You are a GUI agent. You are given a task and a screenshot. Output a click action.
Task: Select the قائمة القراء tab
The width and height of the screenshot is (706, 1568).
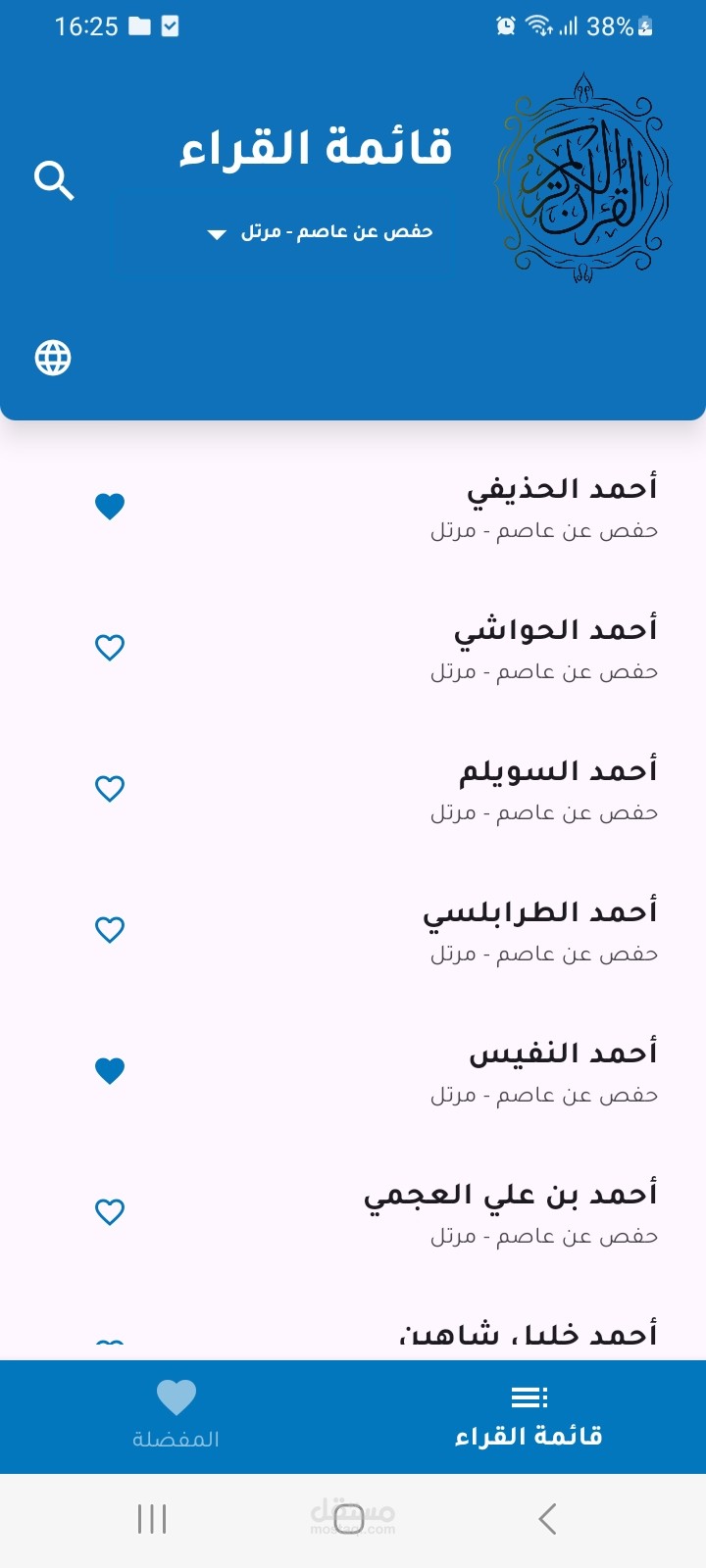[x=529, y=1415]
